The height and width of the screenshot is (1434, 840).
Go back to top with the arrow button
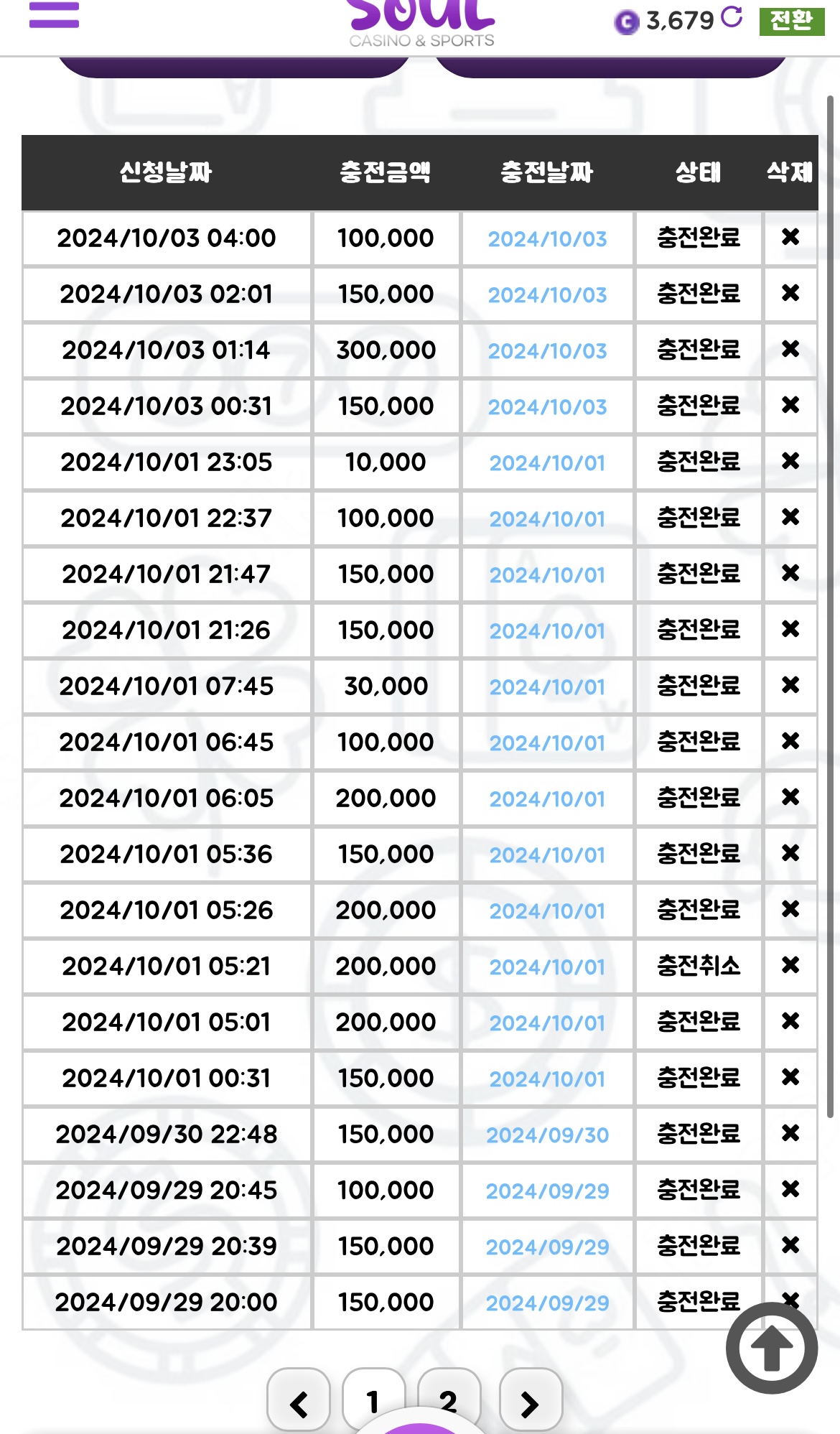pos(772,1348)
